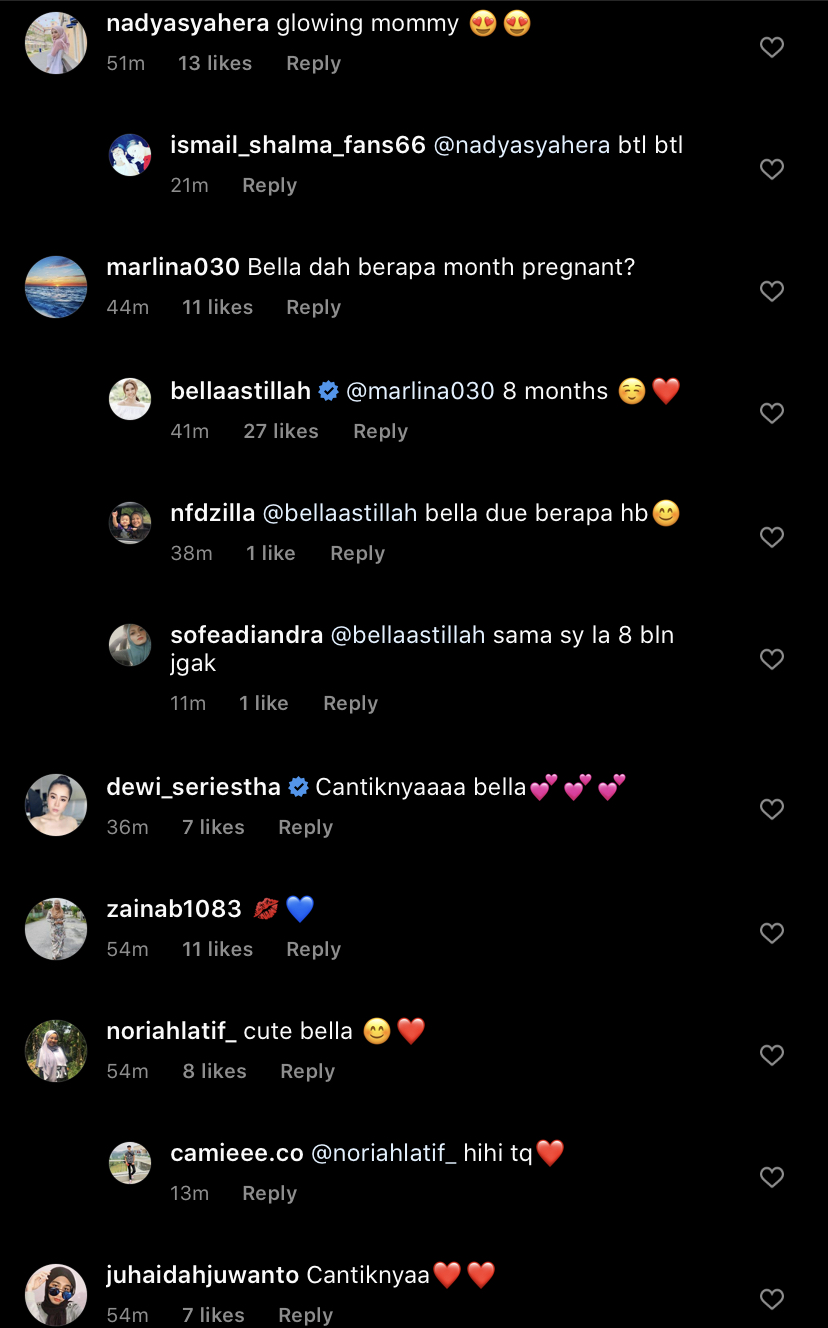Open dewi_seriestha's username link
This screenshot has width=828, height=1328.
pyautogui.click(x=193, y=787)
